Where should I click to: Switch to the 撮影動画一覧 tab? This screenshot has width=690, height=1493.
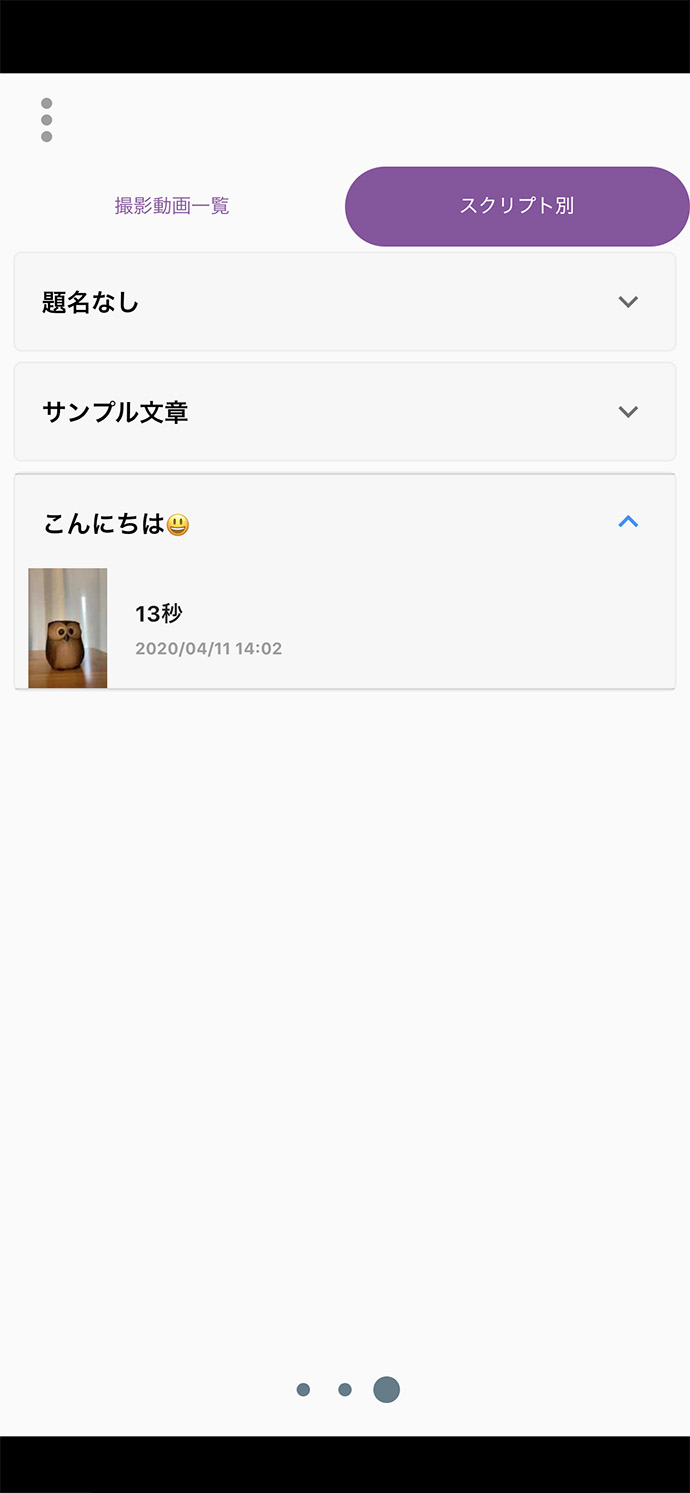click(172, 206)
